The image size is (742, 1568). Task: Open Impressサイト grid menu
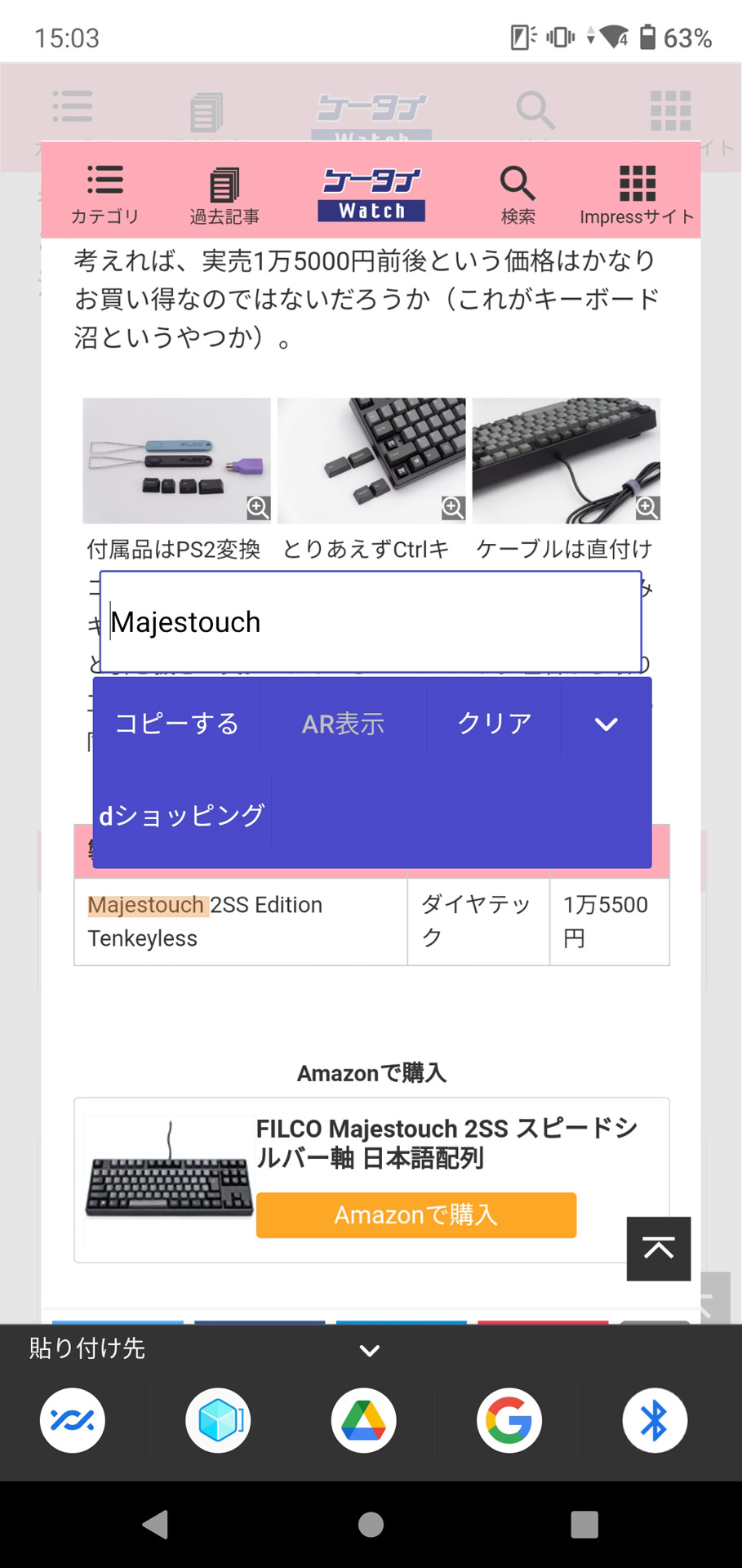click(637, 194)
